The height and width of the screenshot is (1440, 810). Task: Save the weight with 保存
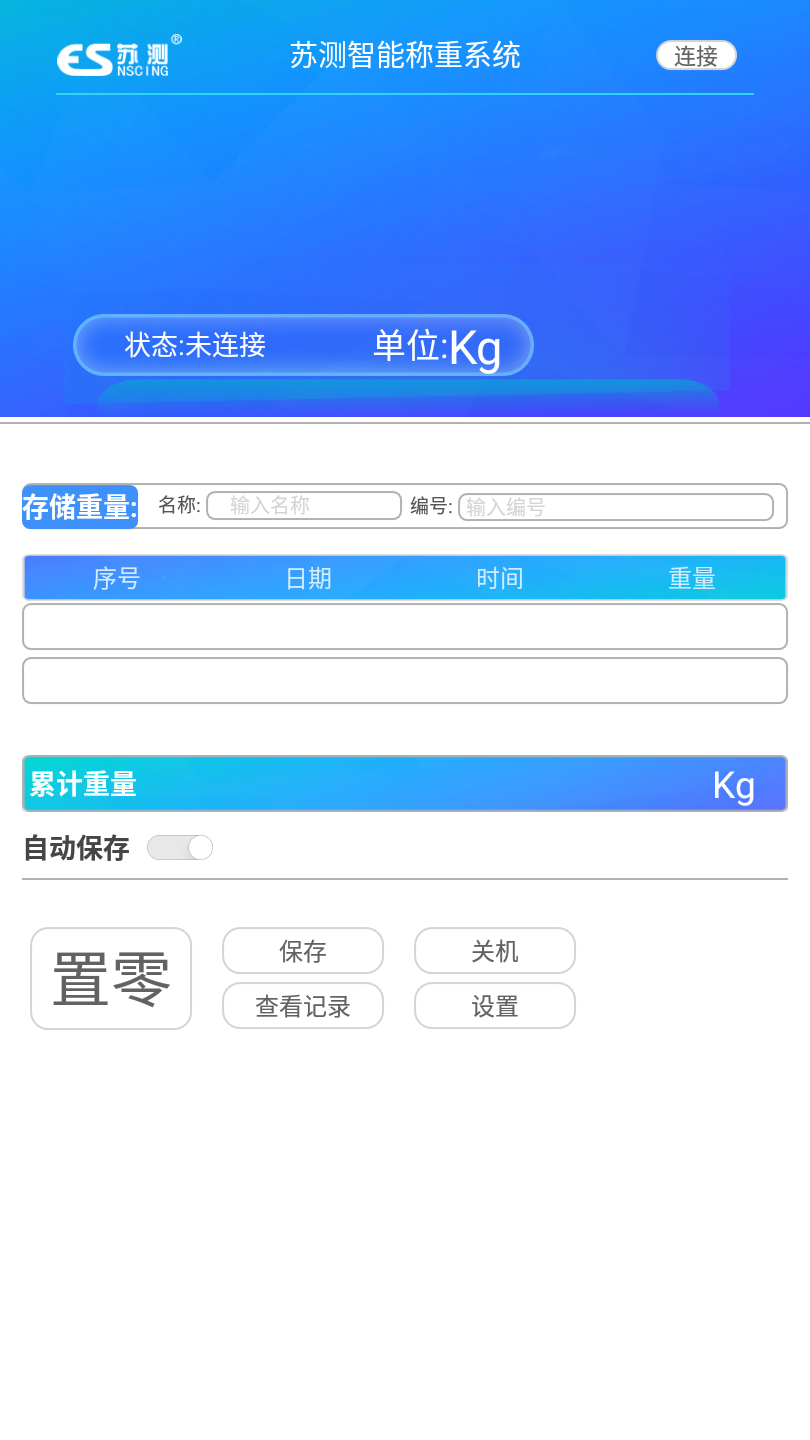tap(303, 951)
